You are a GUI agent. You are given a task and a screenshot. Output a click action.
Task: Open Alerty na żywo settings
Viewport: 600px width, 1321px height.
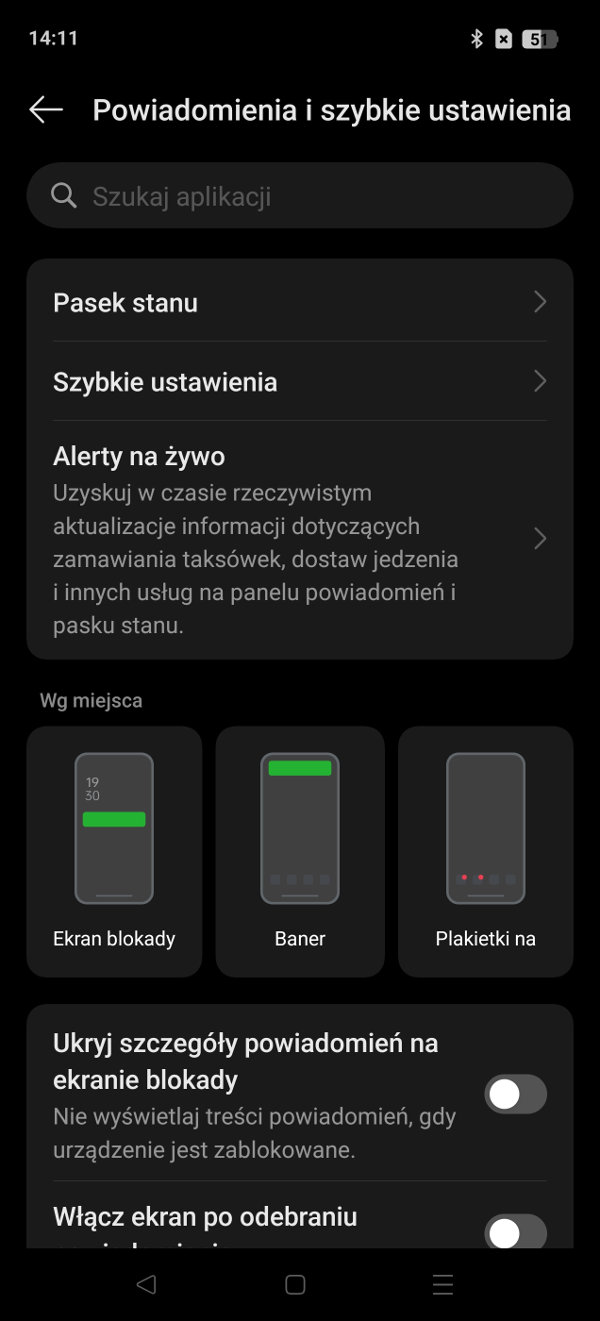(x=300, y=539)
